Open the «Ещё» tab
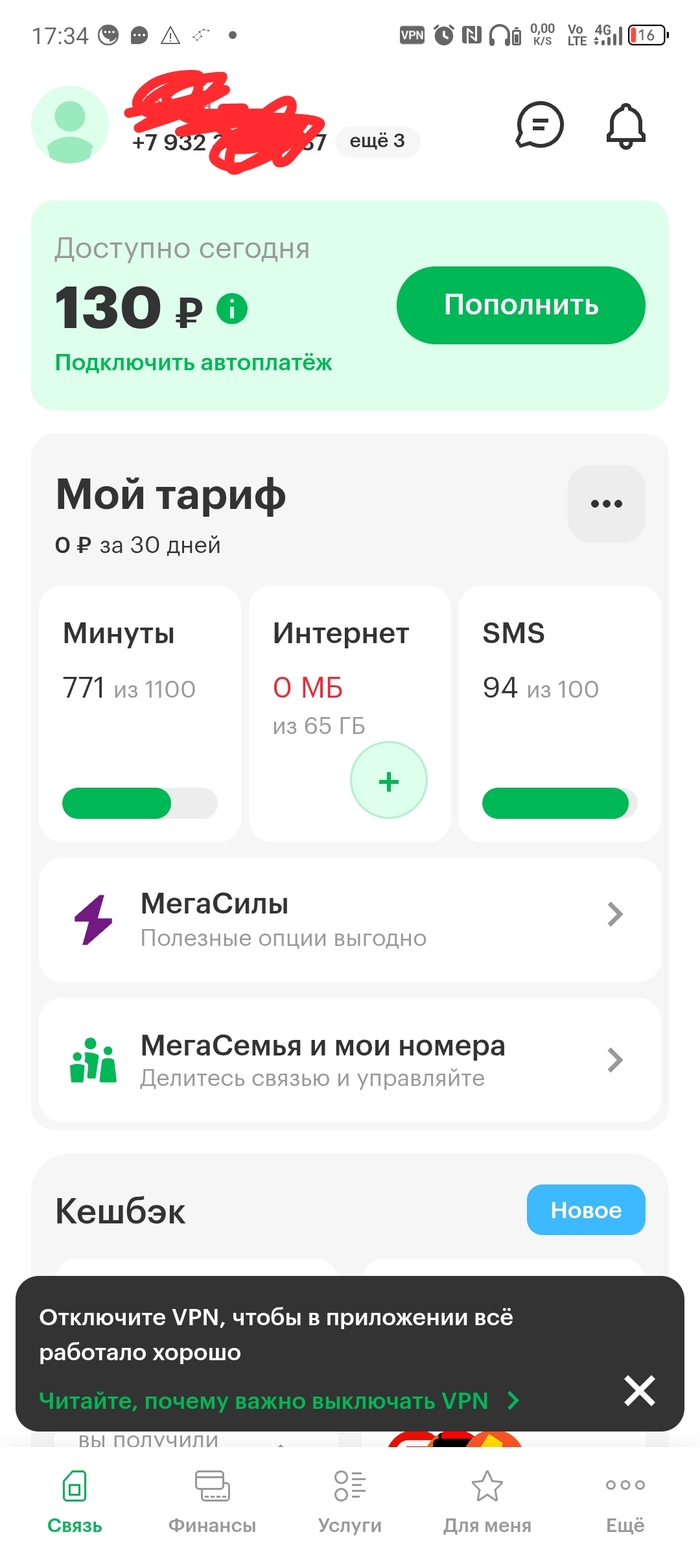 click(625, 1502)
